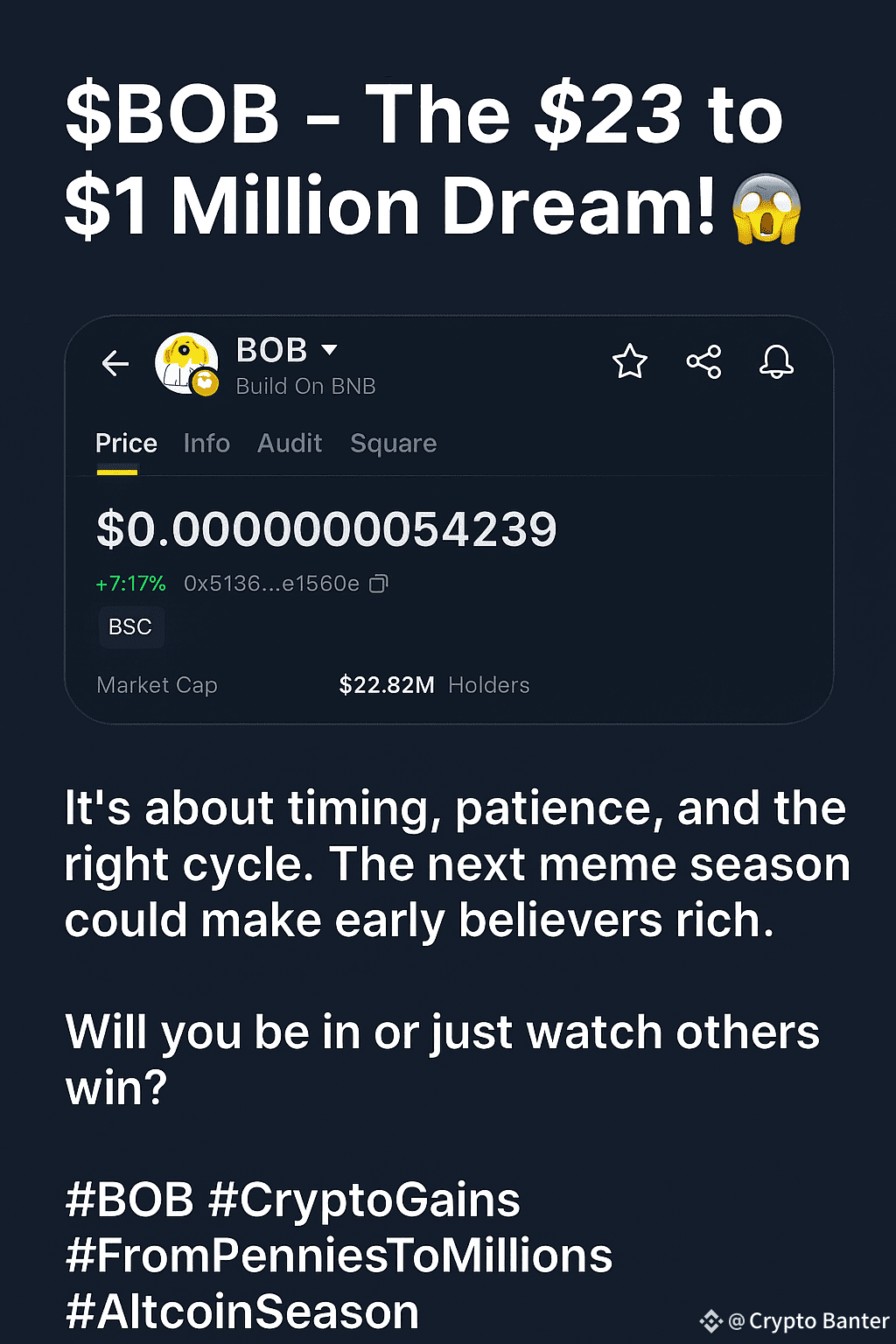896x1344 pixels.
Task: Share the BOB token page
Action: (x=703, y=361)
